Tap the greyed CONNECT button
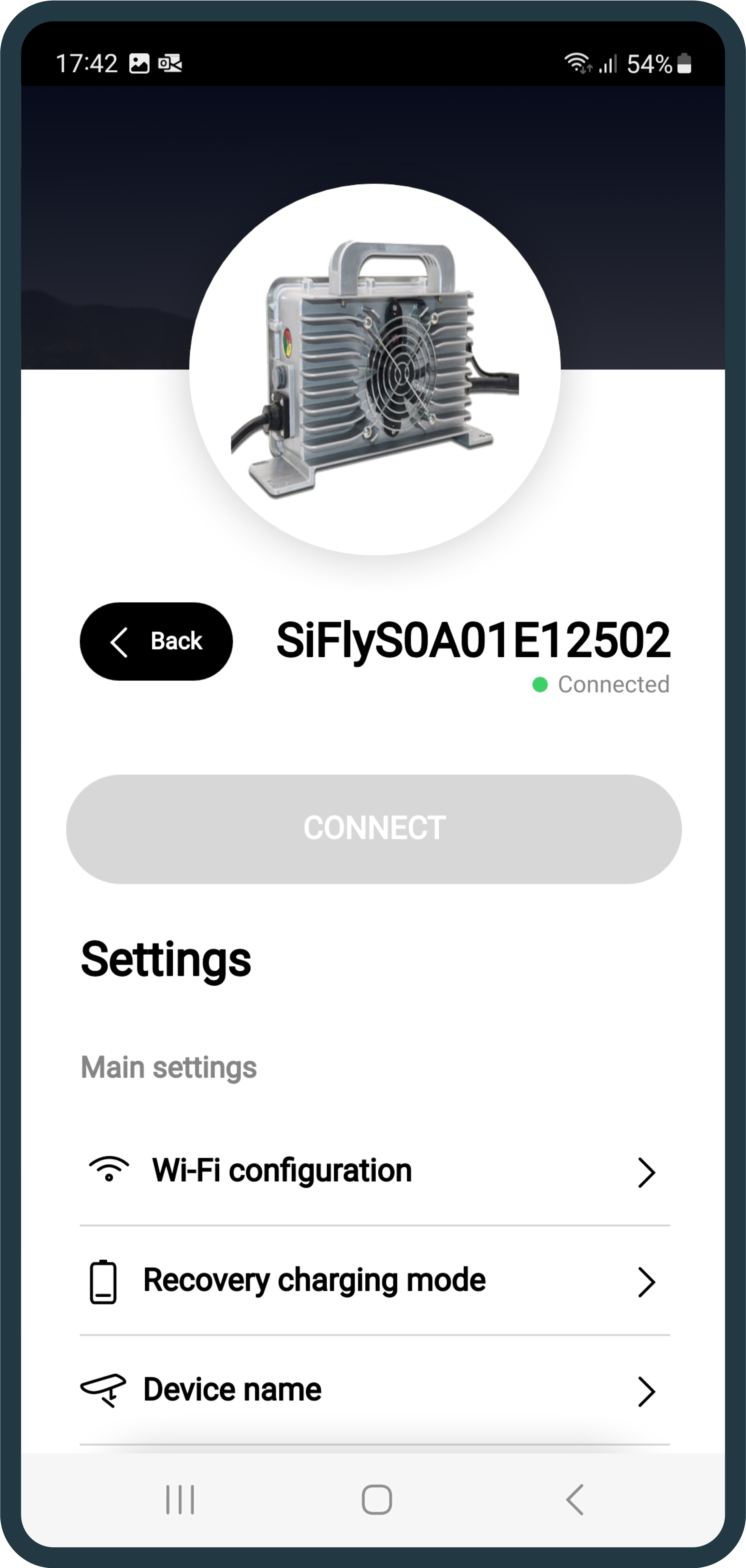 [373, 829]
